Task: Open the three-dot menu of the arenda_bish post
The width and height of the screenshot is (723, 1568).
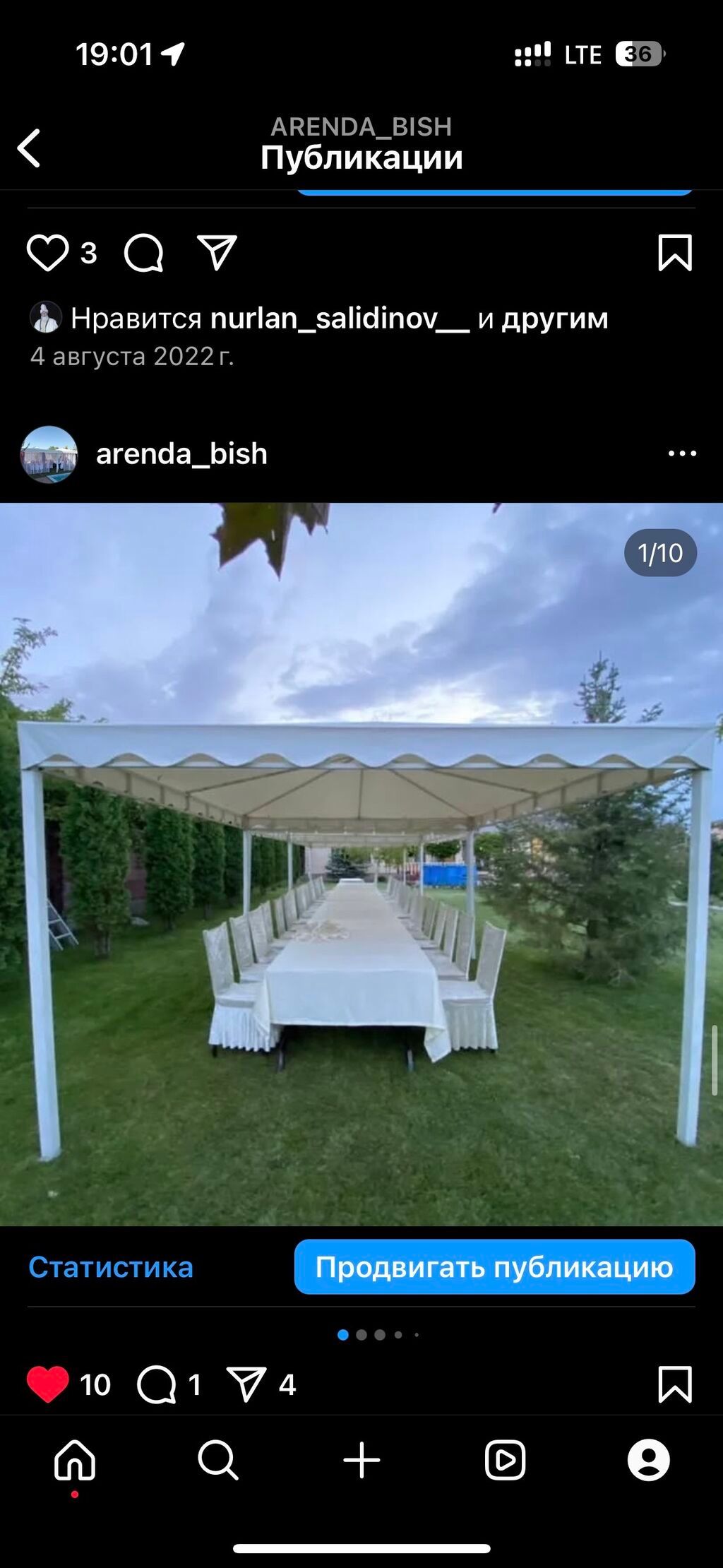Action: click(682, 453)
